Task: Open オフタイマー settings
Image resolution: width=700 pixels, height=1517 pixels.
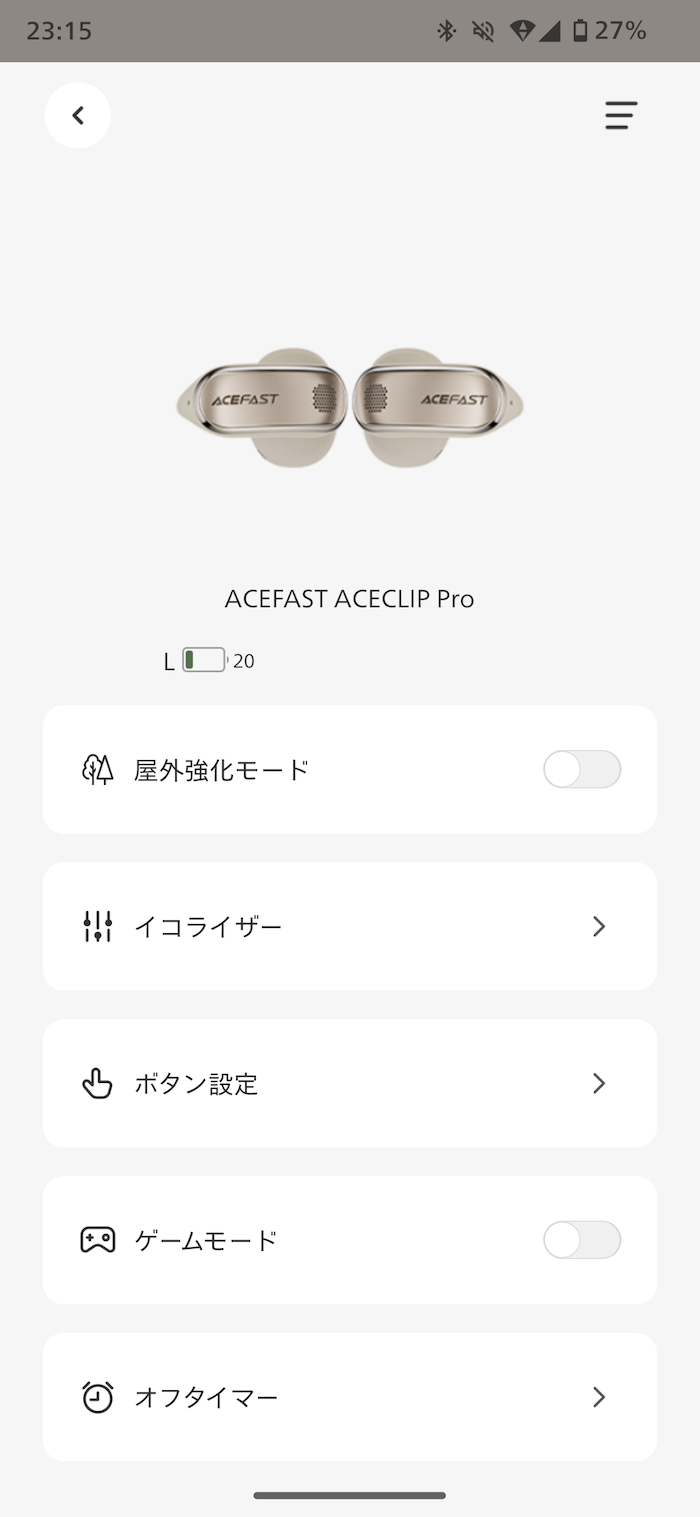Action: point(350,1397)
